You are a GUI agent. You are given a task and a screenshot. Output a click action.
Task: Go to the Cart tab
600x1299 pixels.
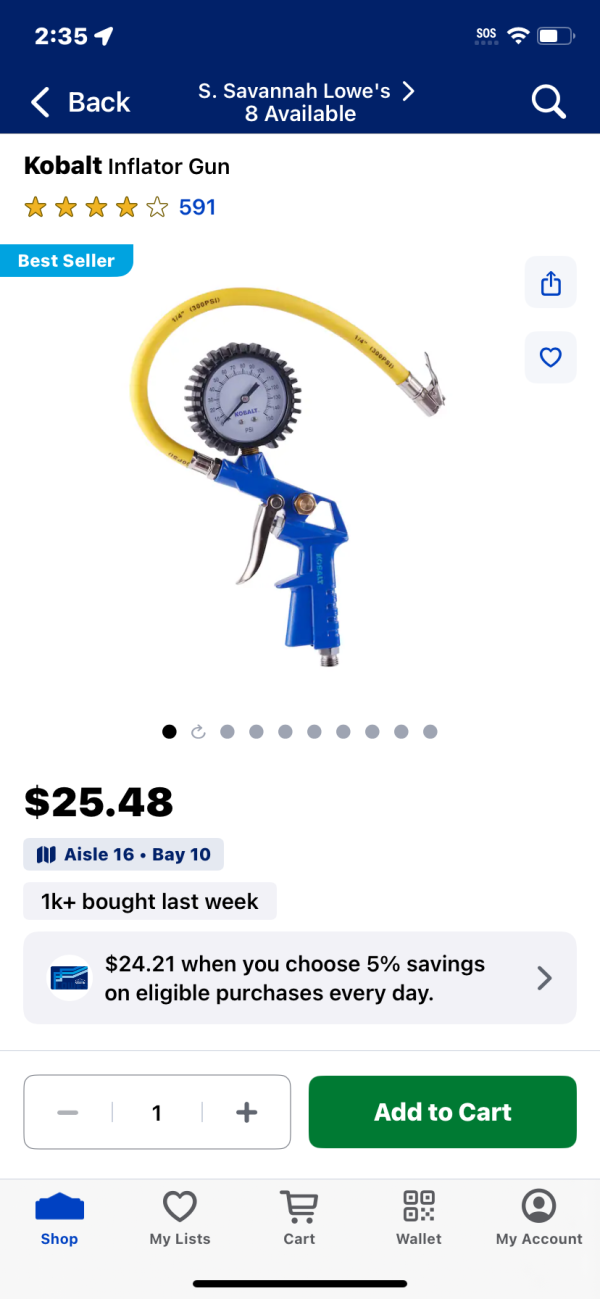tap(299, 1218)
